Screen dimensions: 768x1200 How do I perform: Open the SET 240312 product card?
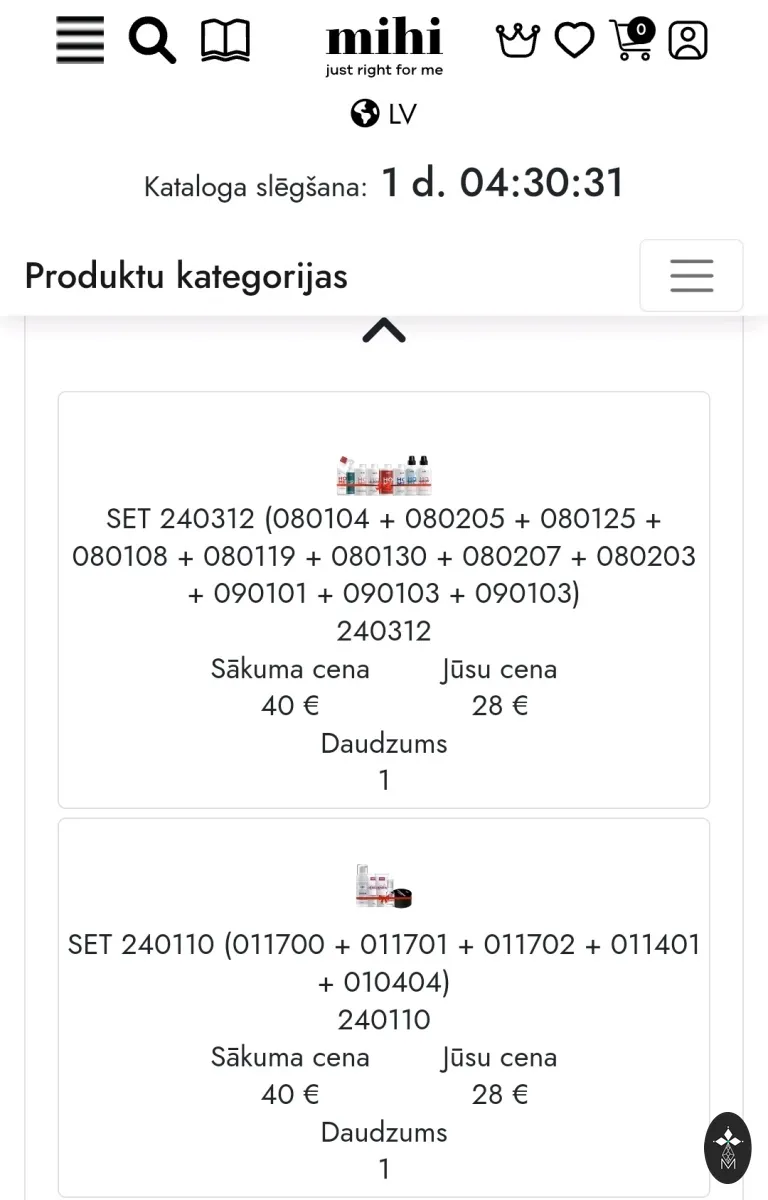tap(384, 600)
